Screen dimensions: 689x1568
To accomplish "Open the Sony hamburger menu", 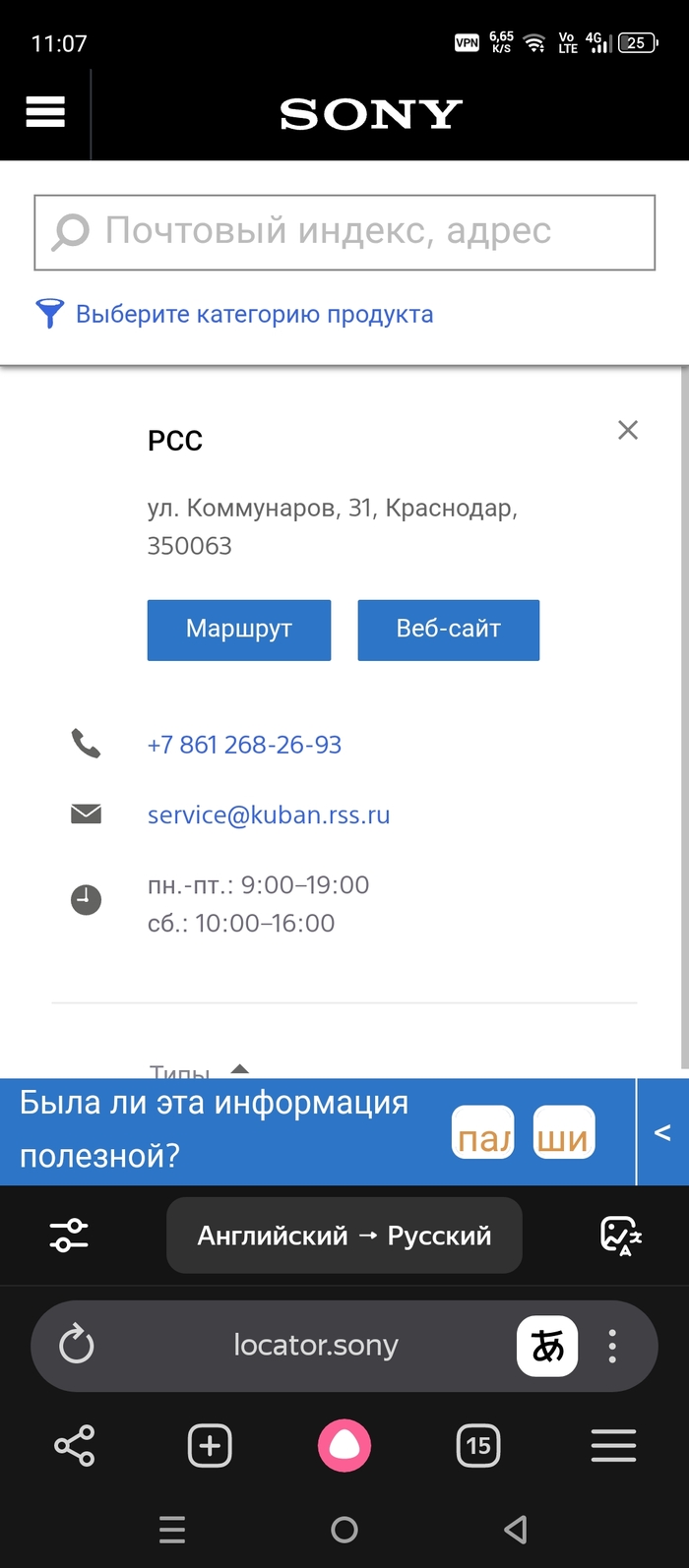I will 45,112.
